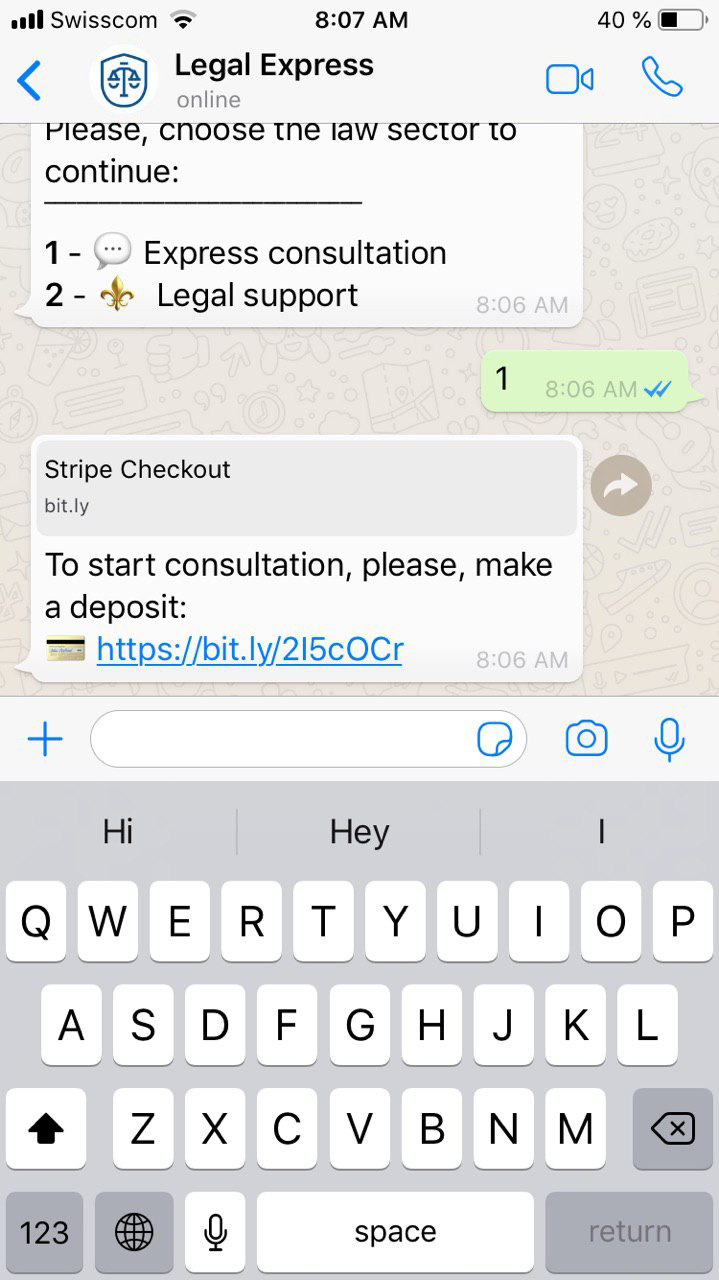Open the attachment plus menu
The width and height of the screenshot is (719, 1280).
click(x=45, y=740)
